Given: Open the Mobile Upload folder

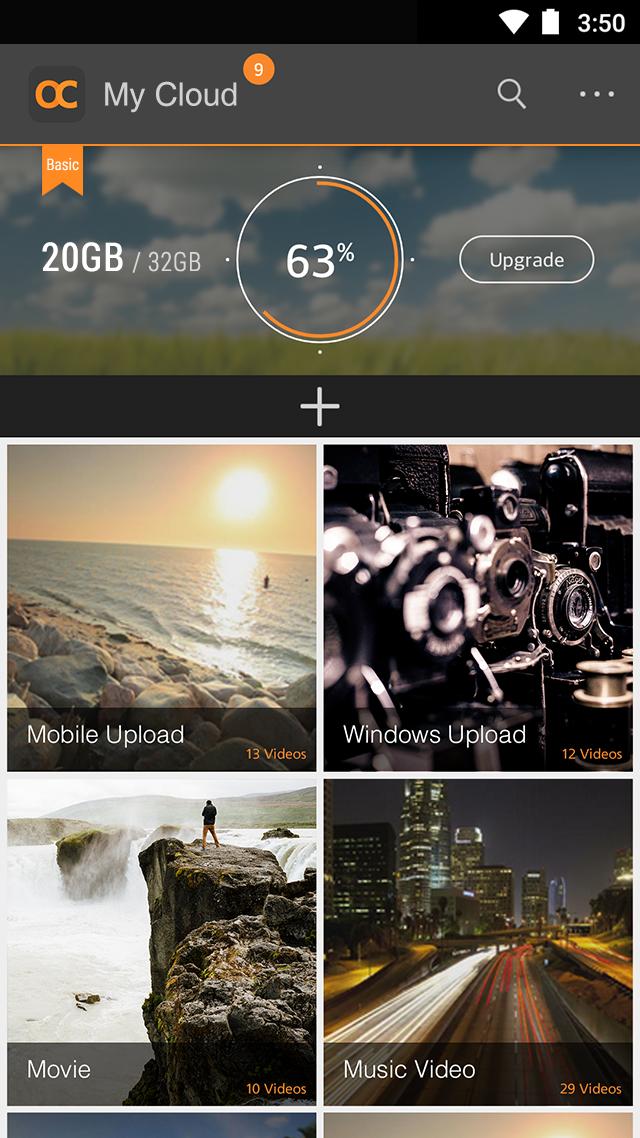Looking at the screenshot, I should pos(162,608).
